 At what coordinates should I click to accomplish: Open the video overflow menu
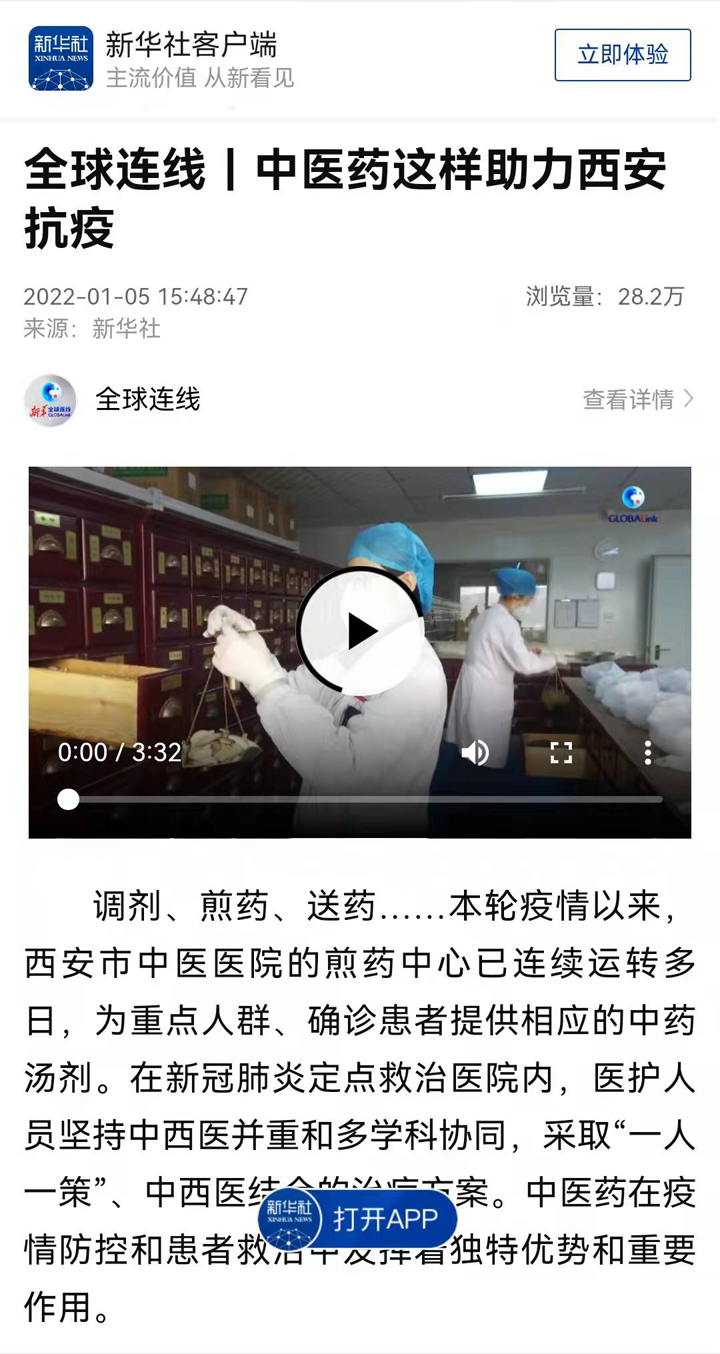(648, 752)
